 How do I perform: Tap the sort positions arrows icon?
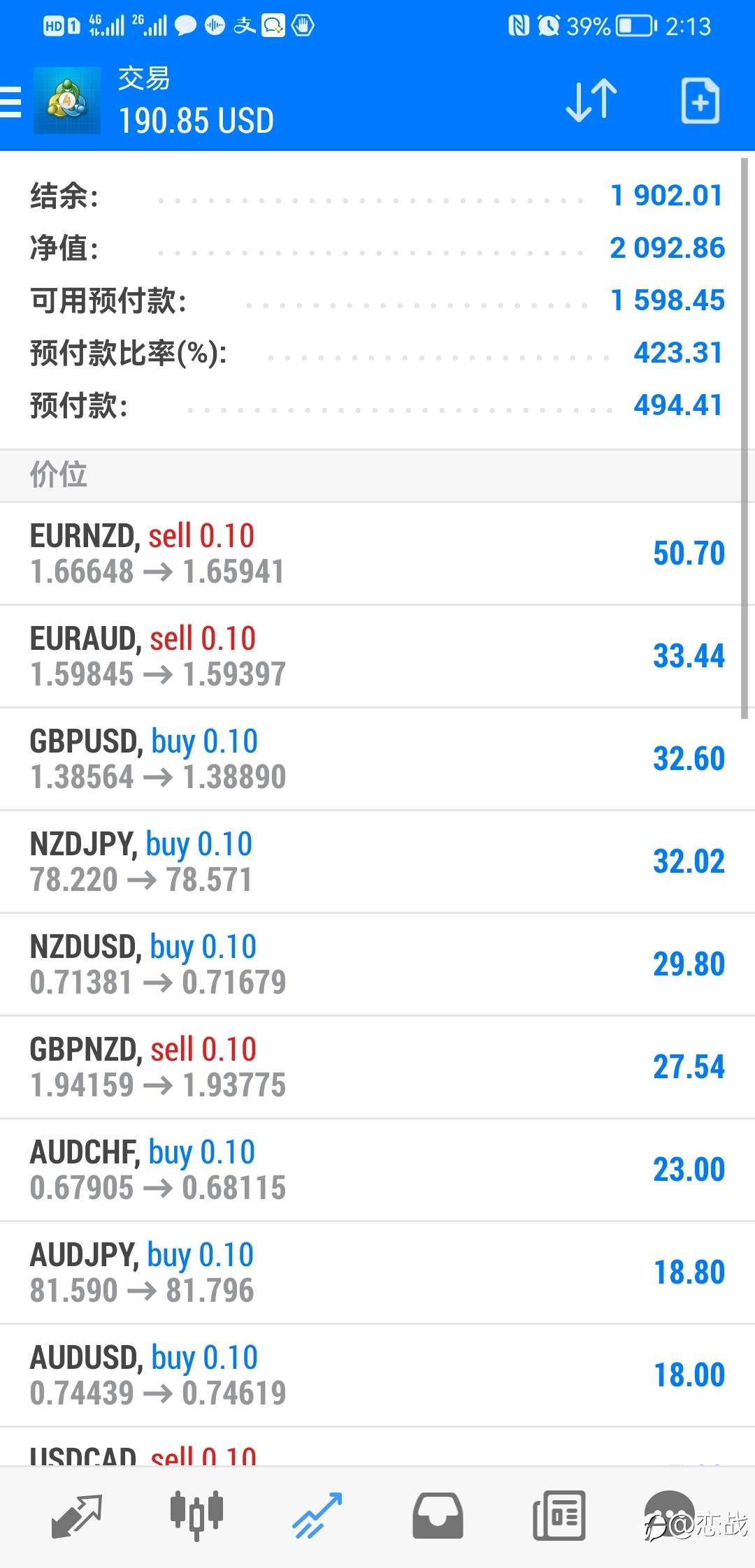(x=591, y=101)
